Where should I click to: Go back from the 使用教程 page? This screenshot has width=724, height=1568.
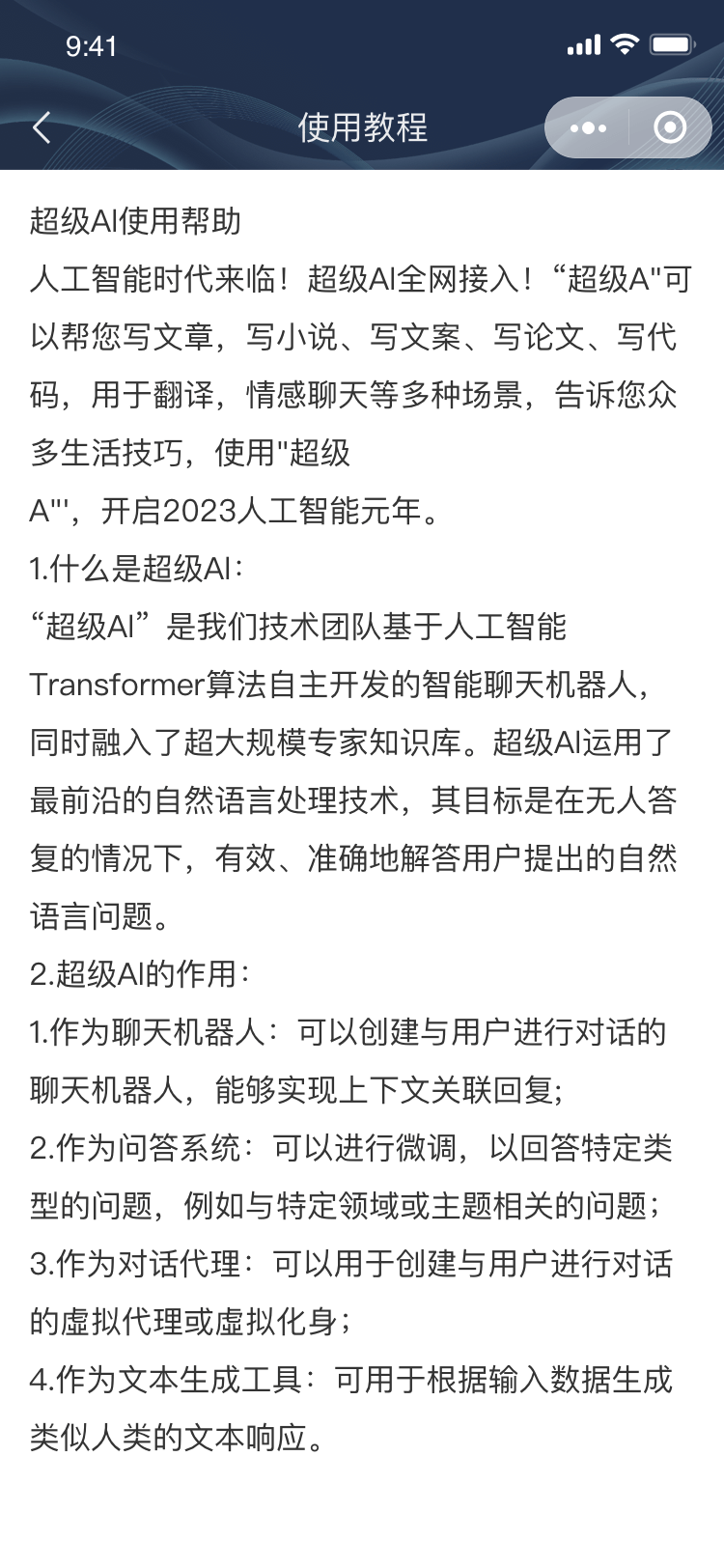tap(42, 127)
